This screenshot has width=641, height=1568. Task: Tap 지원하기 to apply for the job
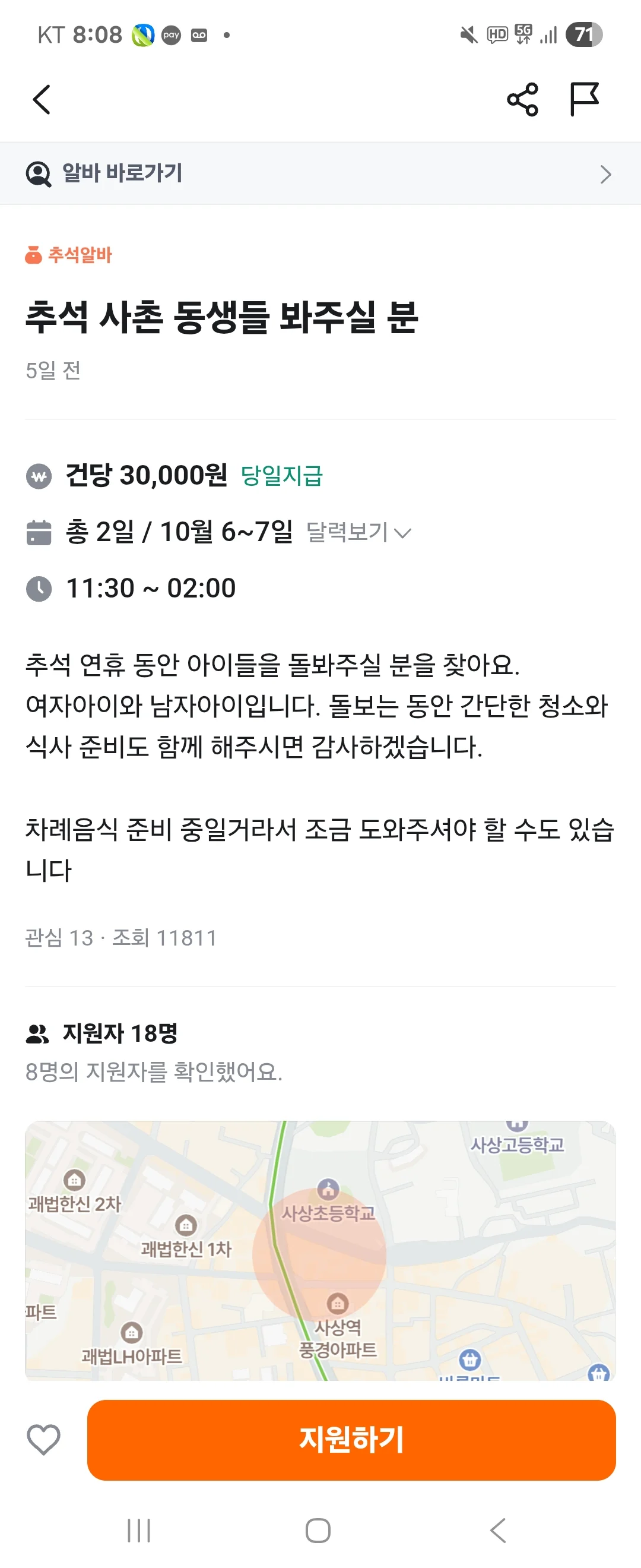tap(351, 1440)
